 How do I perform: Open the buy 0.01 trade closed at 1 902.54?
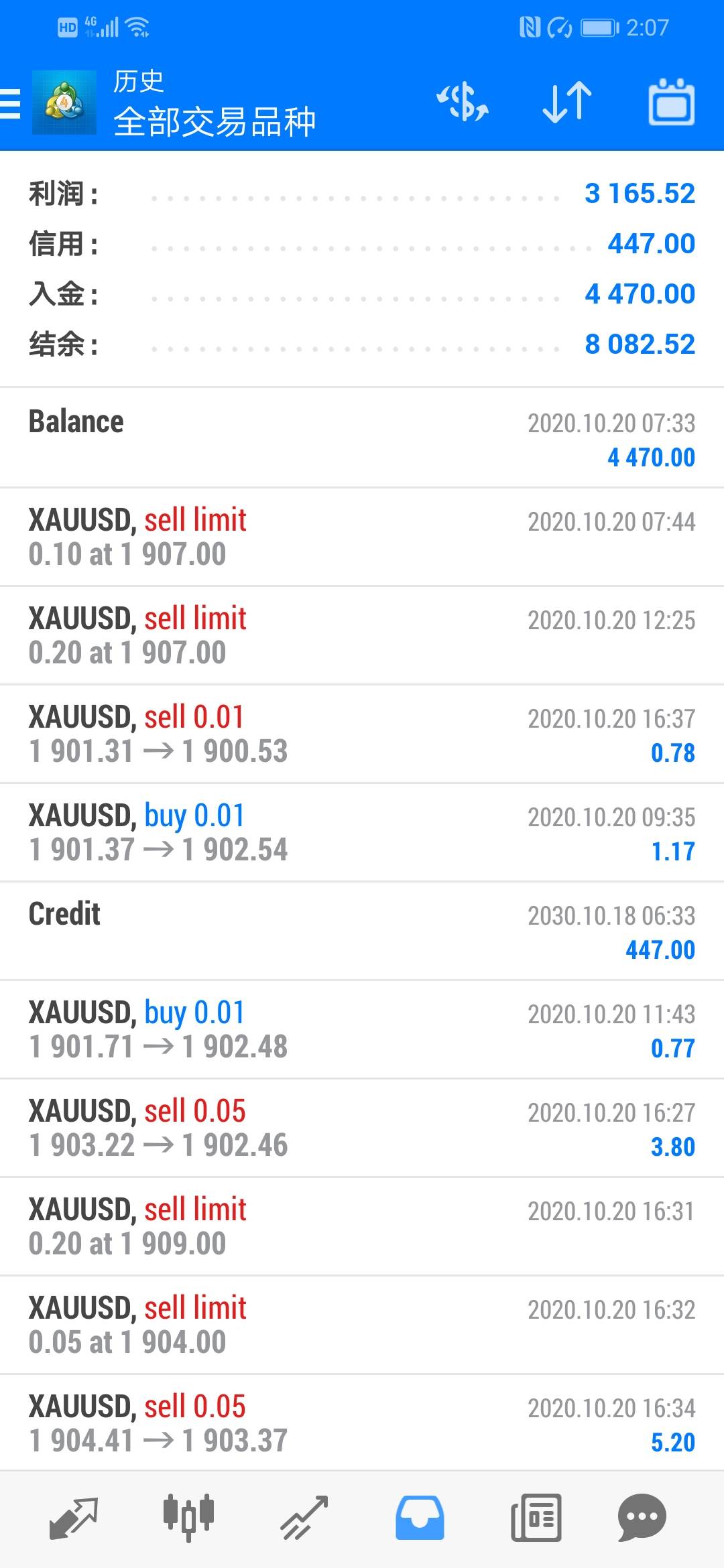point(362,832)
